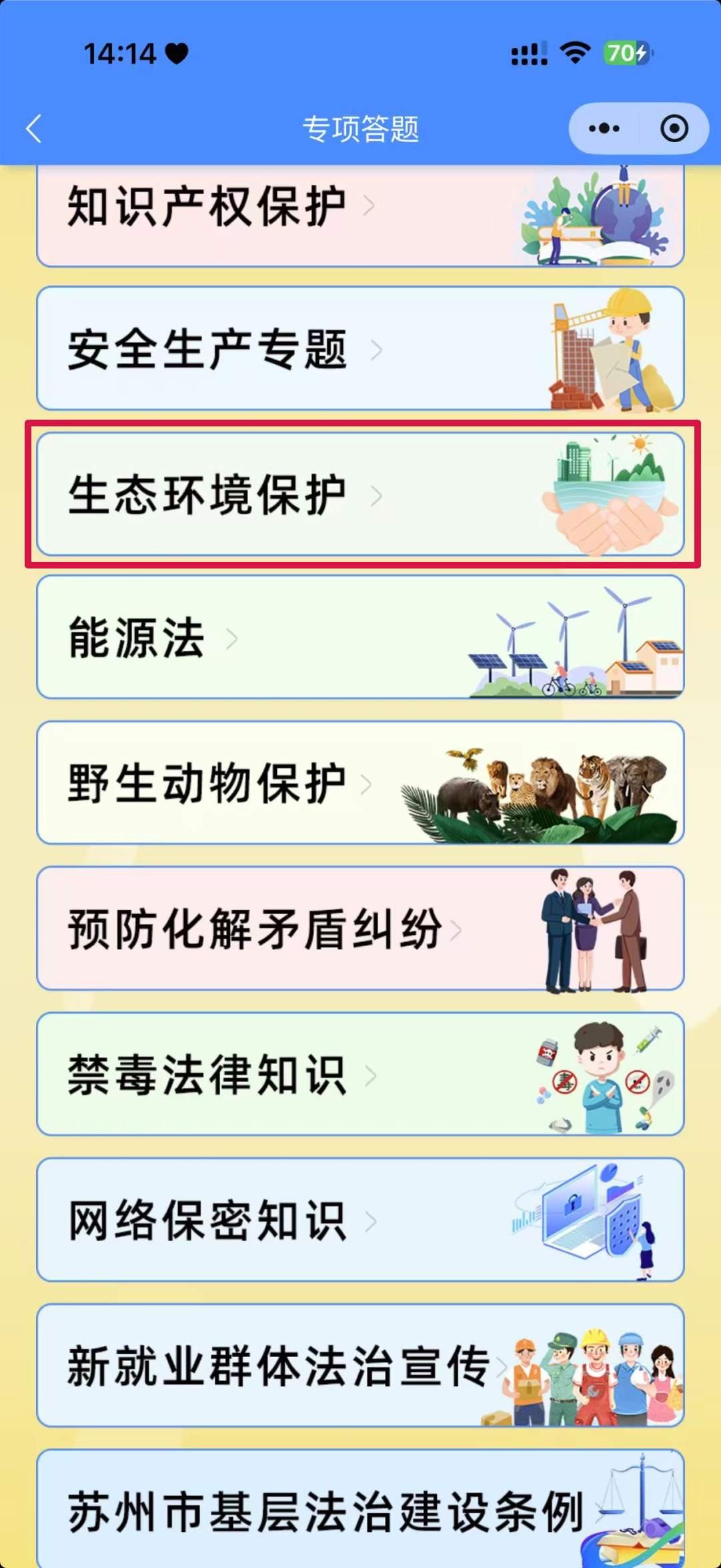The width and height of the screenshot is (721, 1568).
Task: Open 预防化解矛盾纠纷 quiz topic
Action: tap(360, 928)
